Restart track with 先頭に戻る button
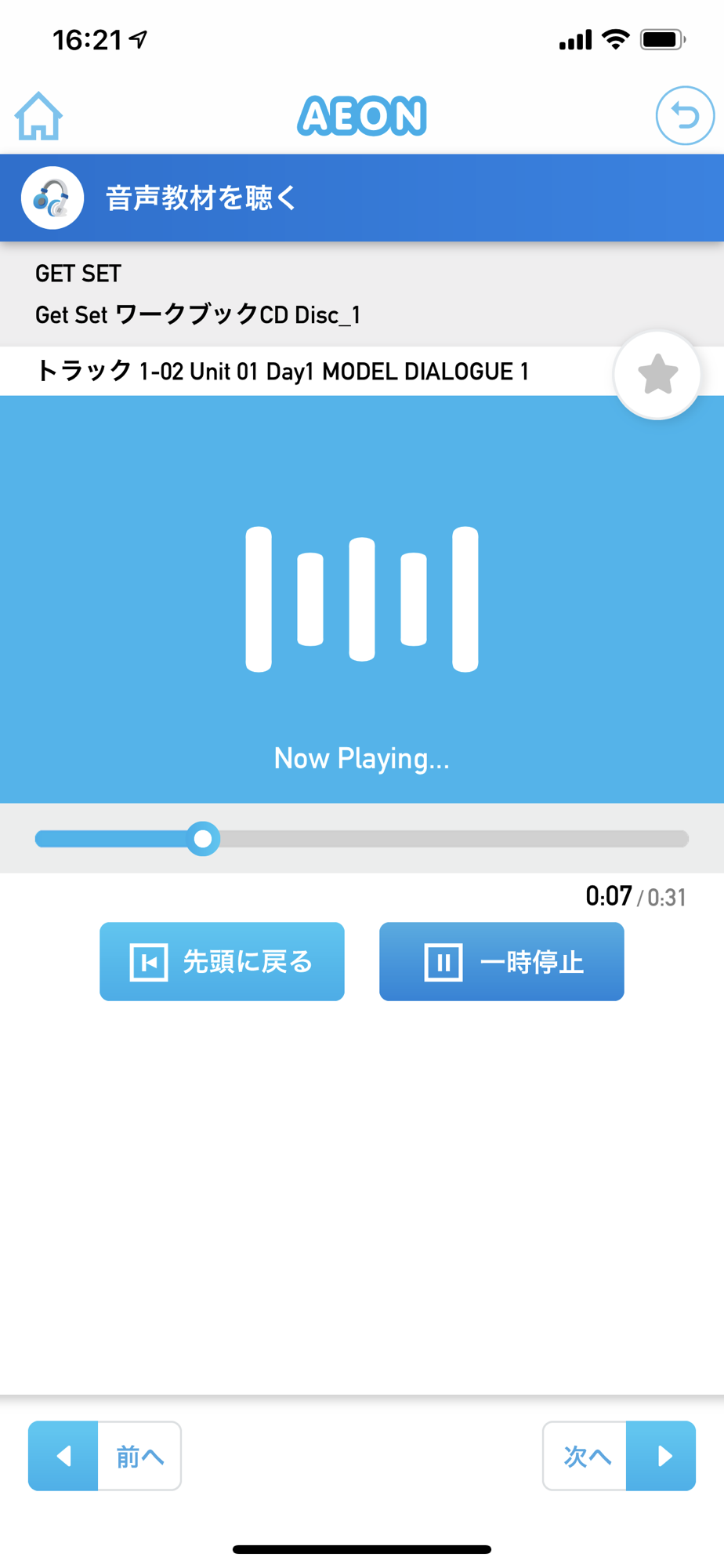Screen dimensions: 724x1568 coord(222,961)
